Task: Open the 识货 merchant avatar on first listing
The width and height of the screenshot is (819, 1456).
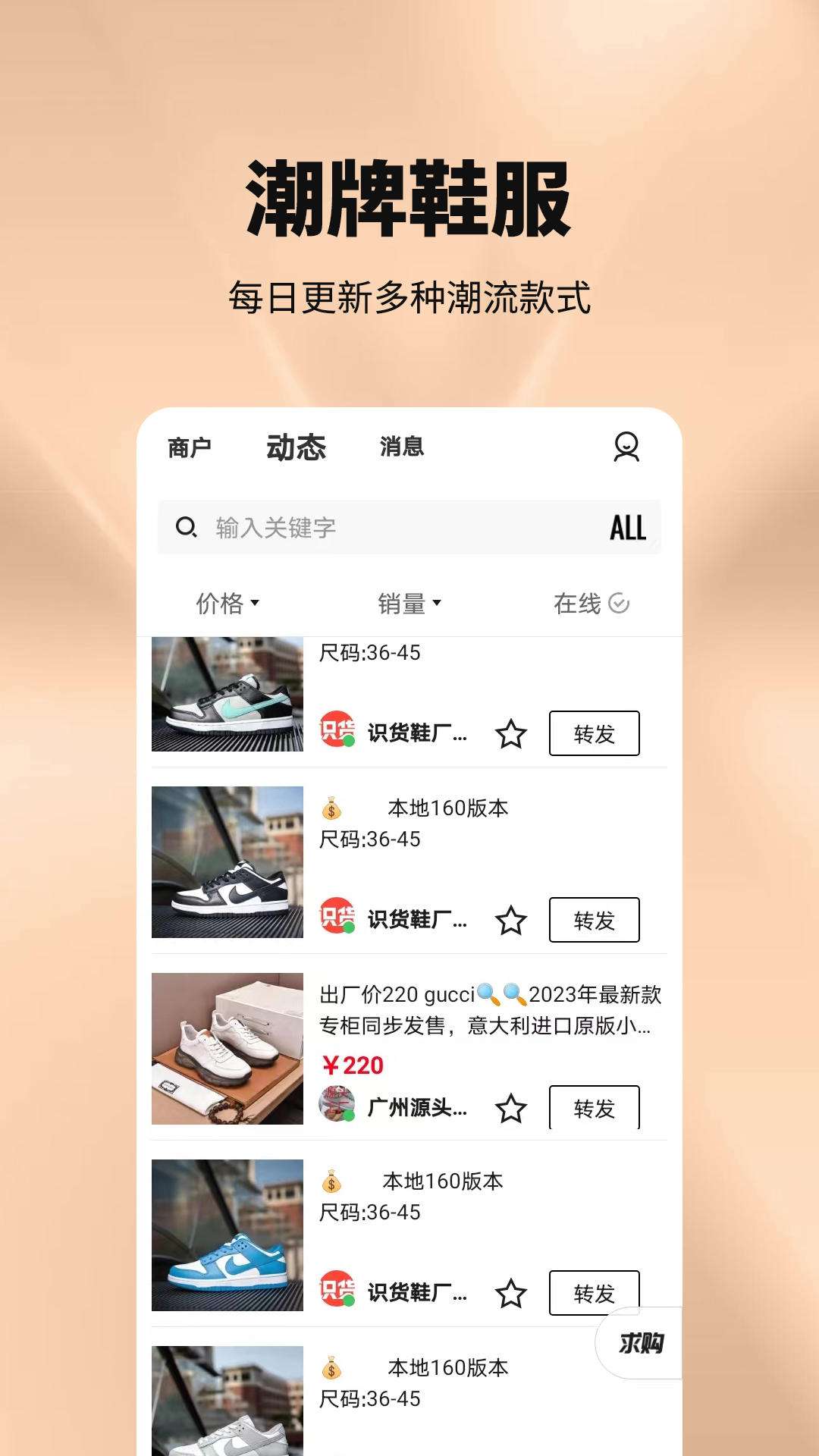Action: (x=337, y=730)
